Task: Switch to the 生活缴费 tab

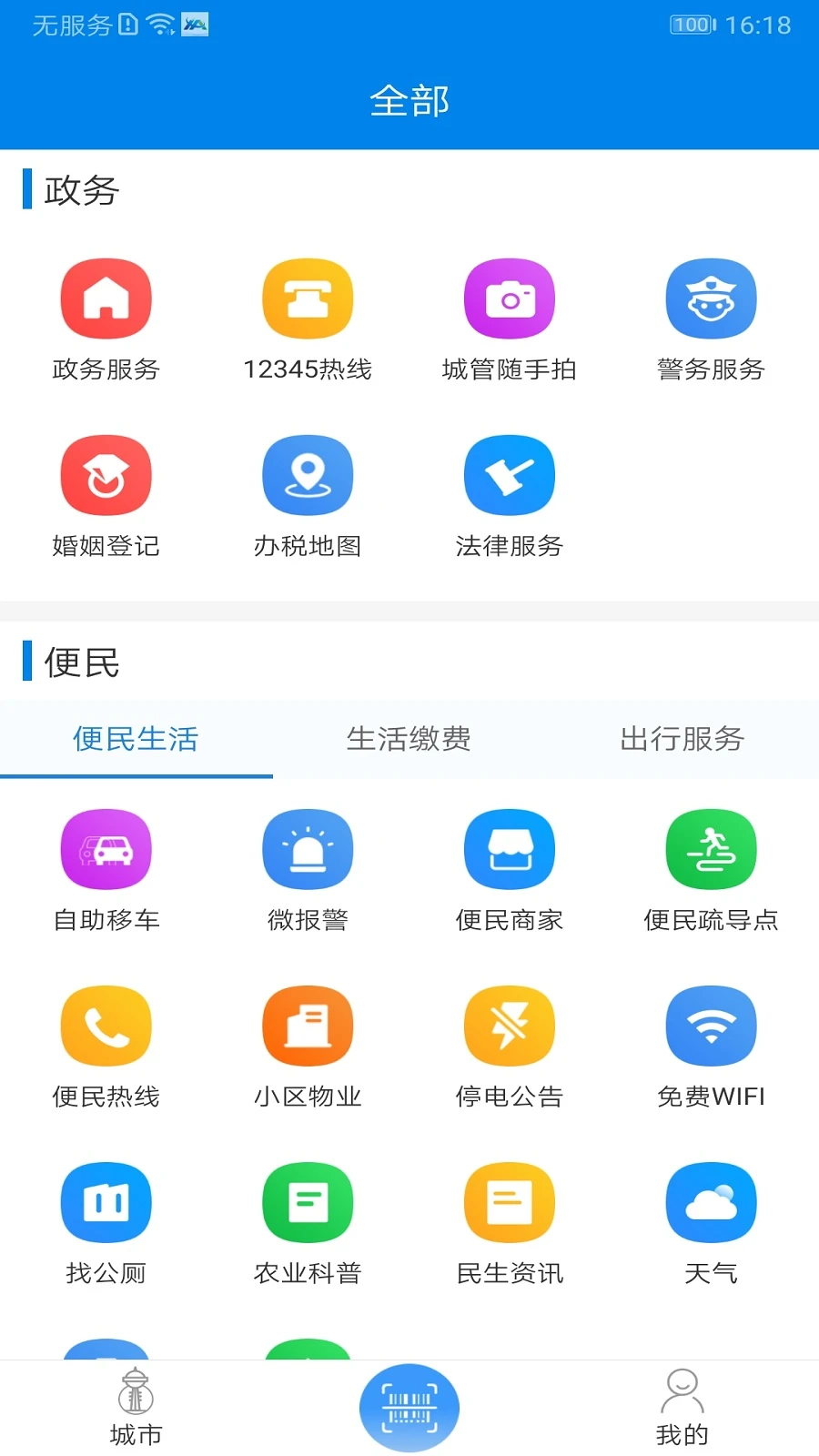Action: click(409, 740)
